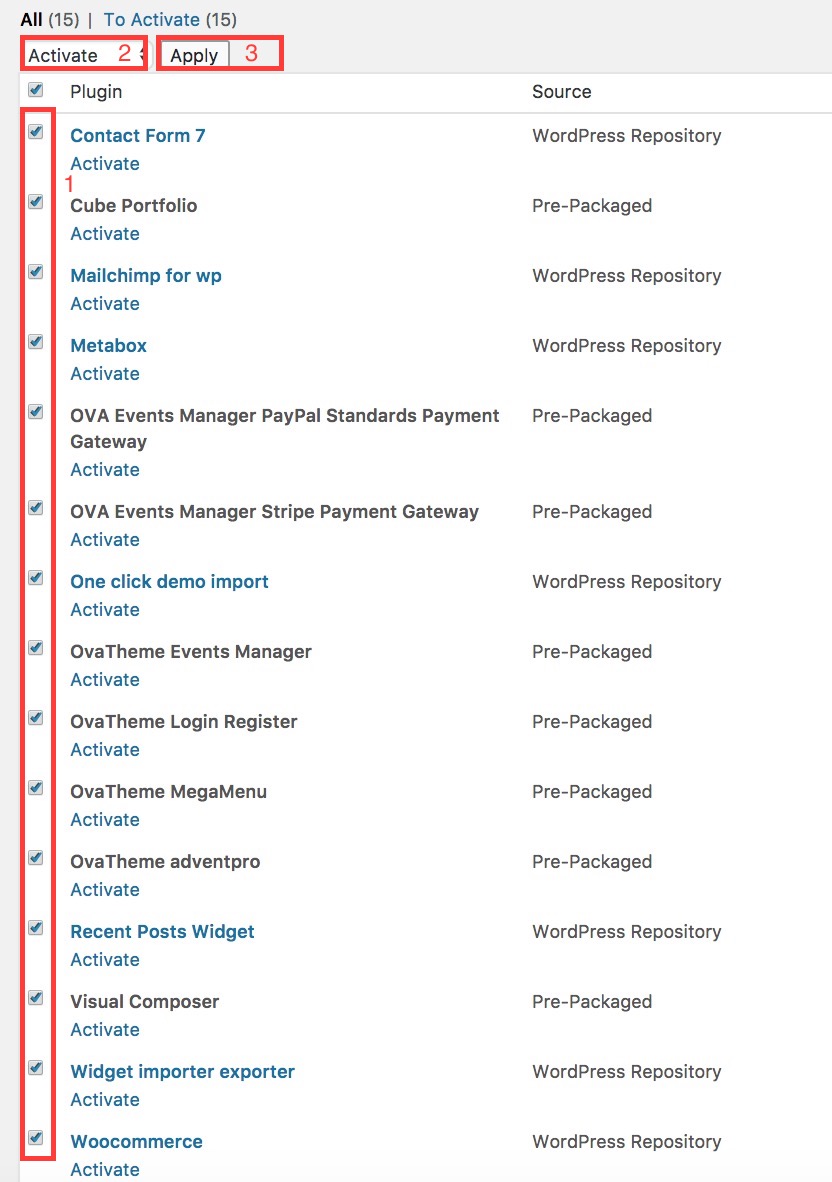Viewport: 832px width, 1182px height.
Task: Activate the OvaTheme MegaMenu plugin
Action: tap(105, 820)
